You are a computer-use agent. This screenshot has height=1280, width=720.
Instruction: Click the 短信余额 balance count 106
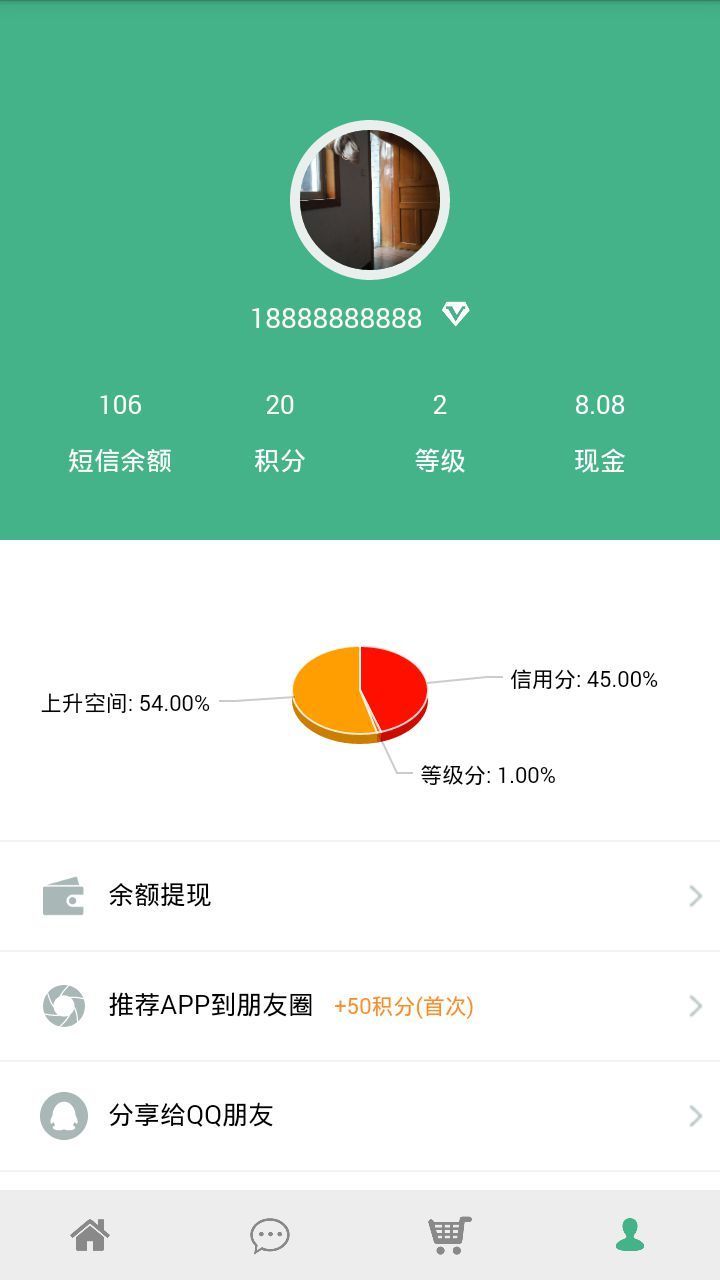tap(122, 405)
